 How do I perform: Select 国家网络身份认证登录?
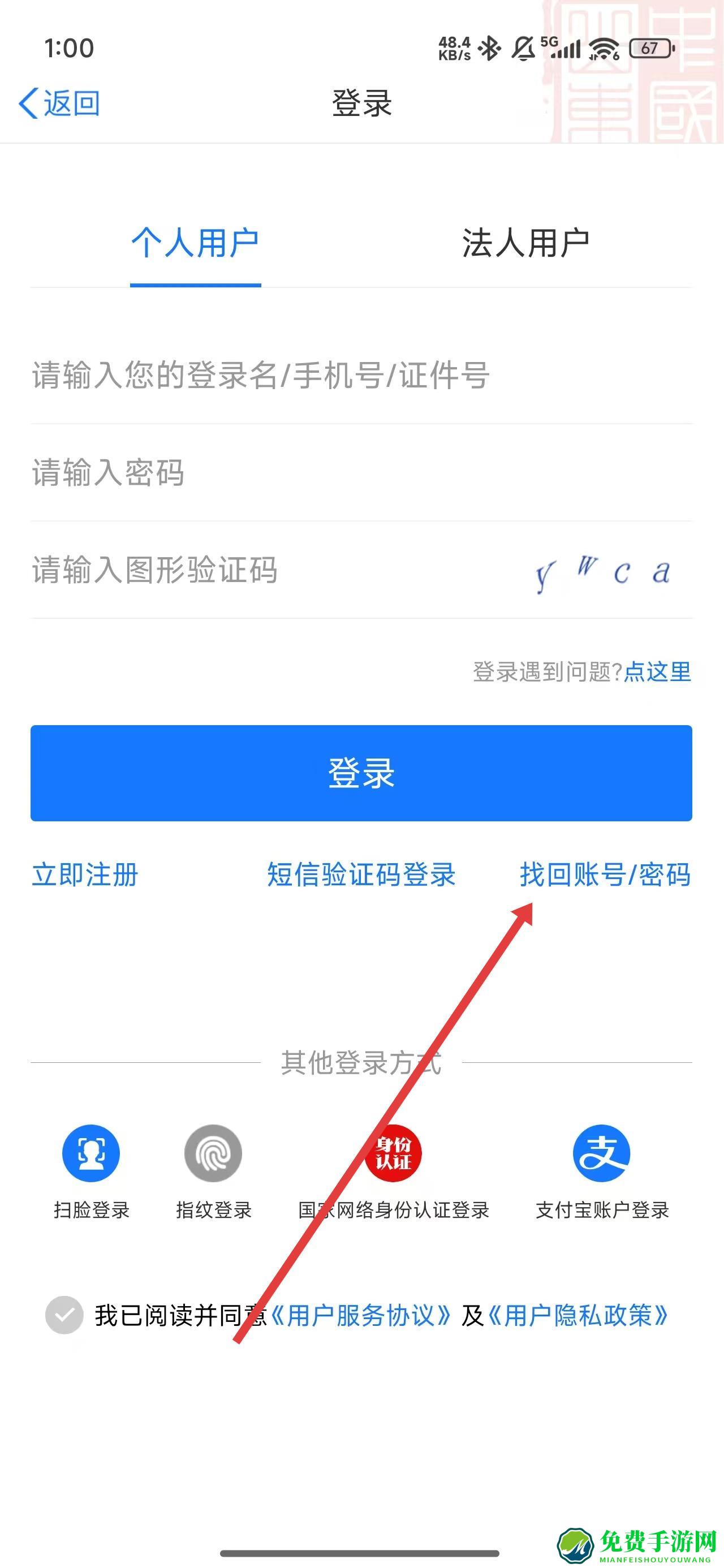coord(393,1153)
